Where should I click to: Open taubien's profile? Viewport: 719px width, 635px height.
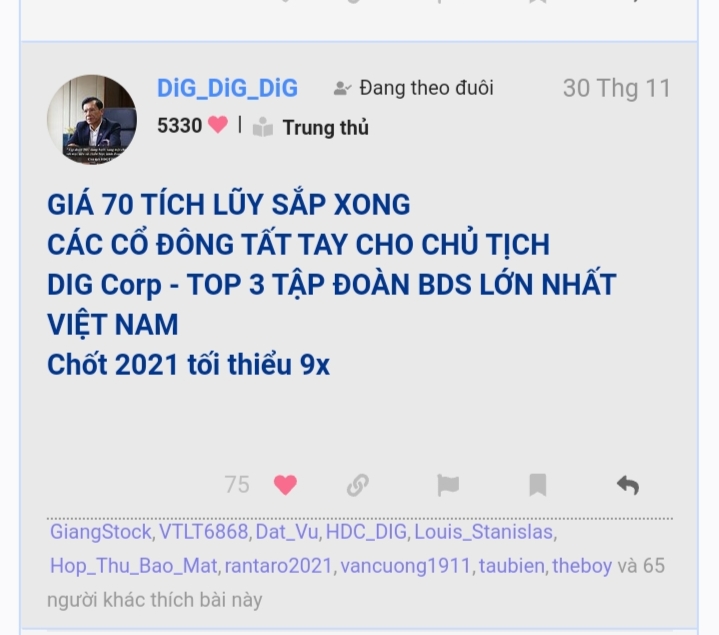511,566
